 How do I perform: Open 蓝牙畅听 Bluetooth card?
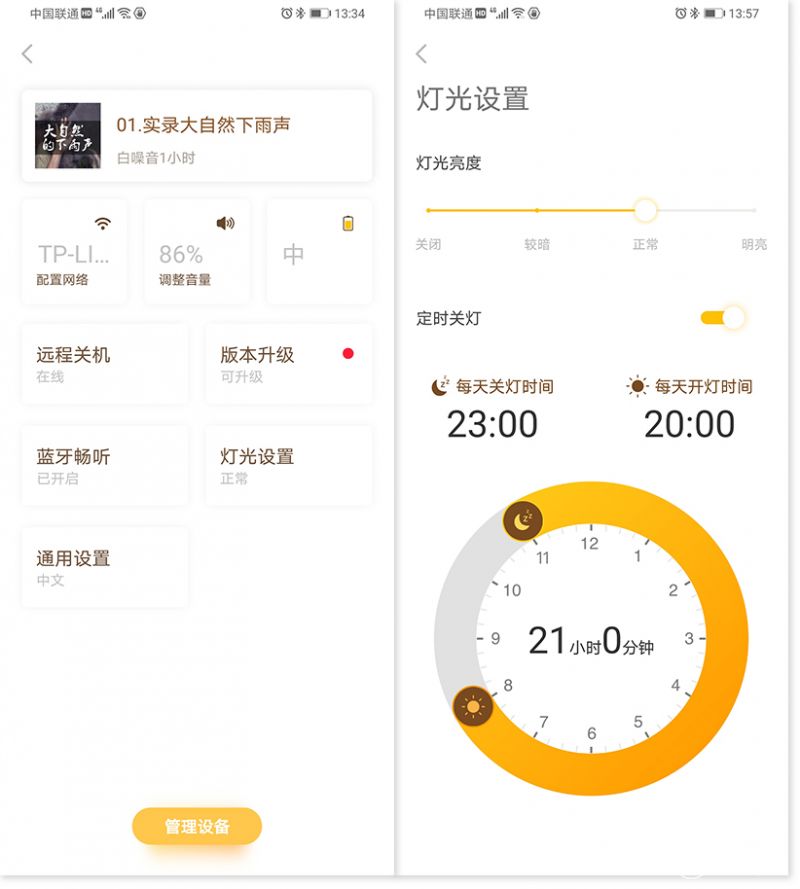[x=105, y=466]
